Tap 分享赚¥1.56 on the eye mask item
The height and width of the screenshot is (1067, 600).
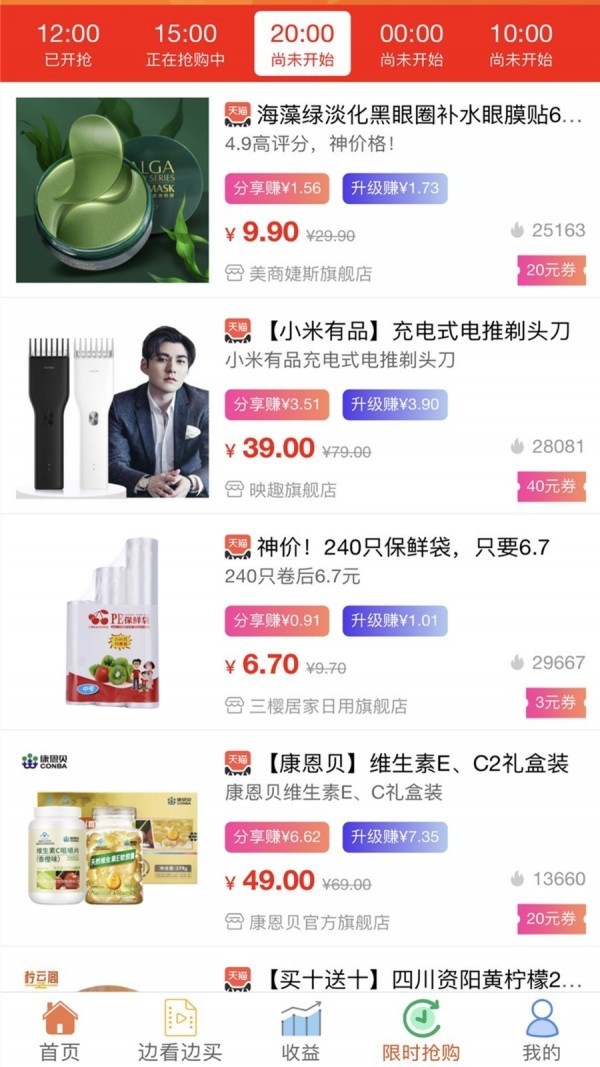click(x=277, y=188)
